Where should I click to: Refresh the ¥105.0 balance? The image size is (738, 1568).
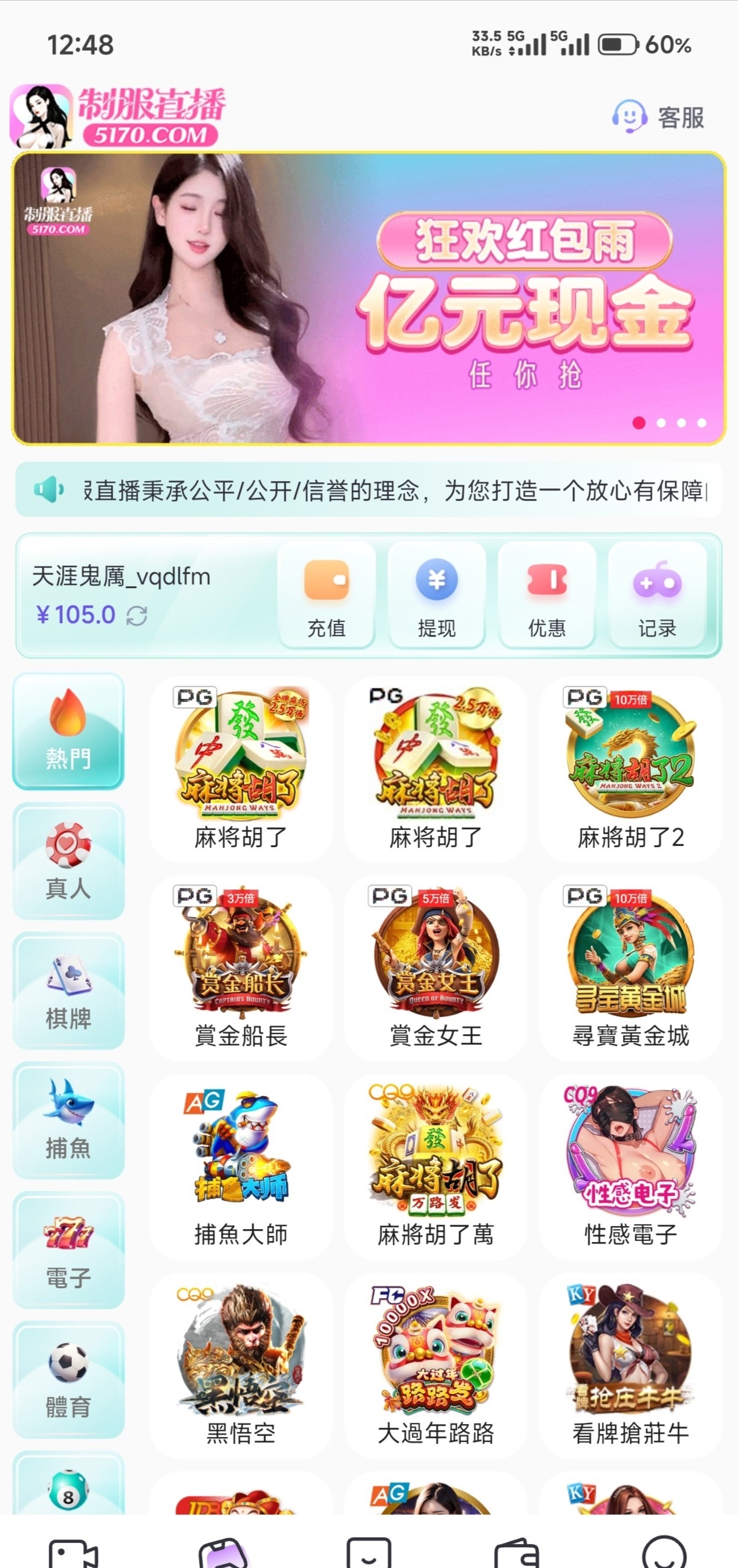(137, 615)
